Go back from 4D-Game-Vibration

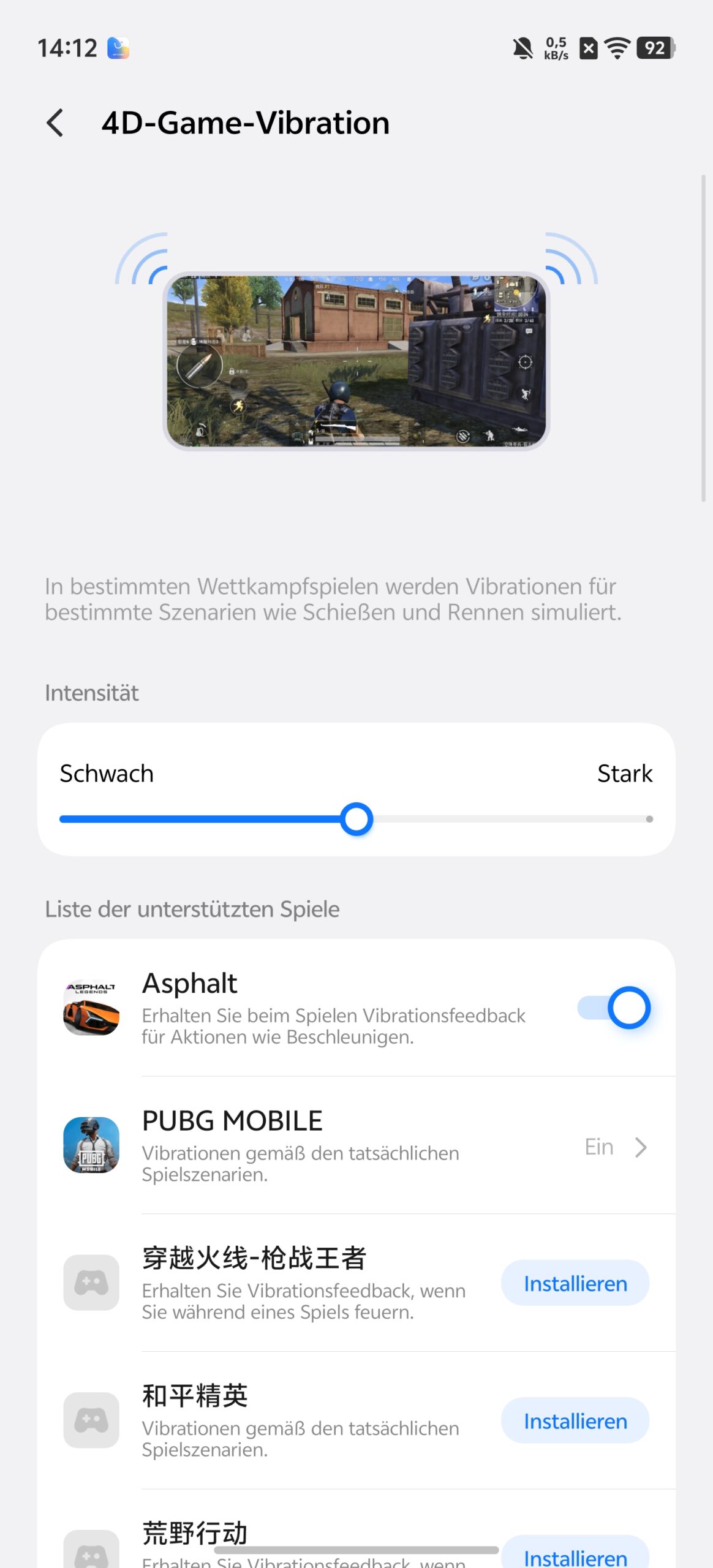55,123
